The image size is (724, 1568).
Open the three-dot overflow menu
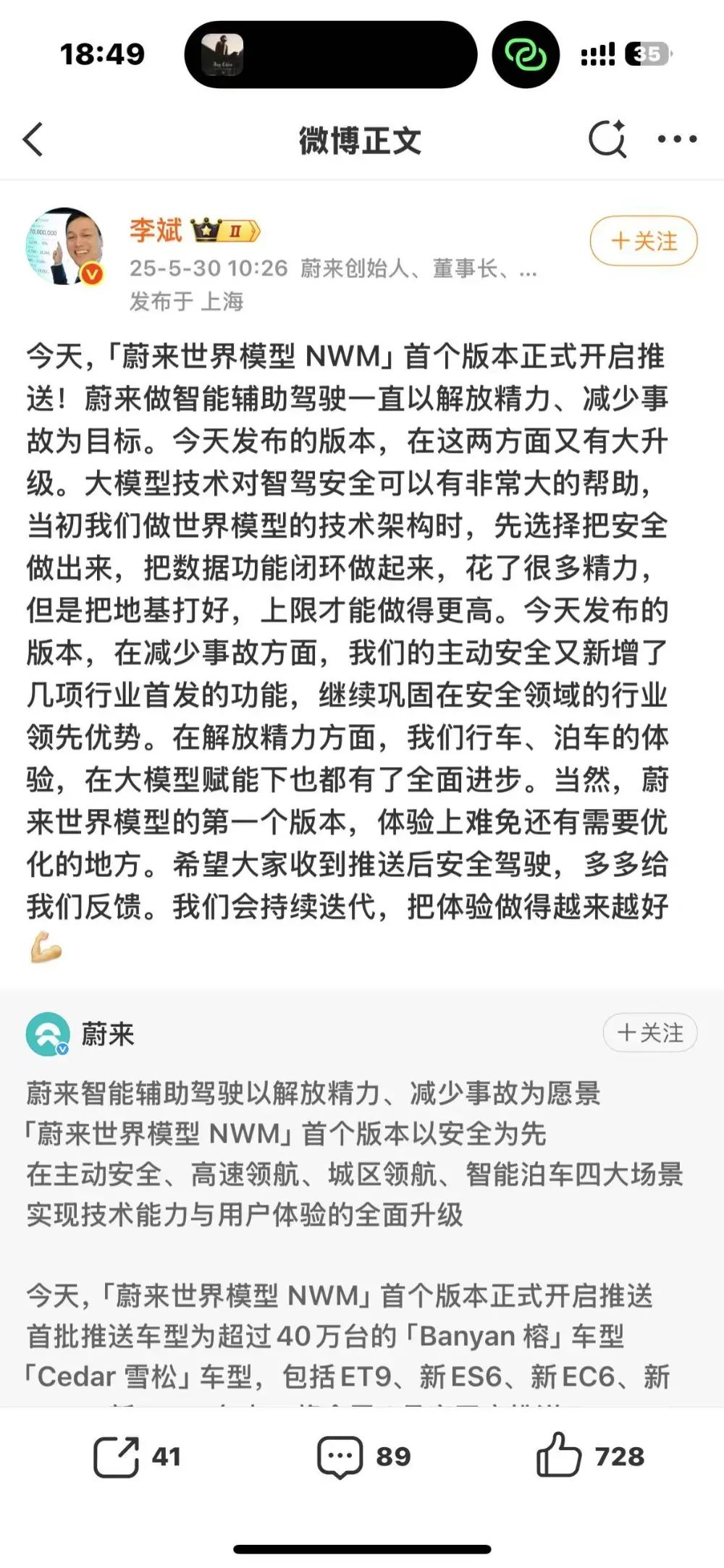(x=677, y=139)
